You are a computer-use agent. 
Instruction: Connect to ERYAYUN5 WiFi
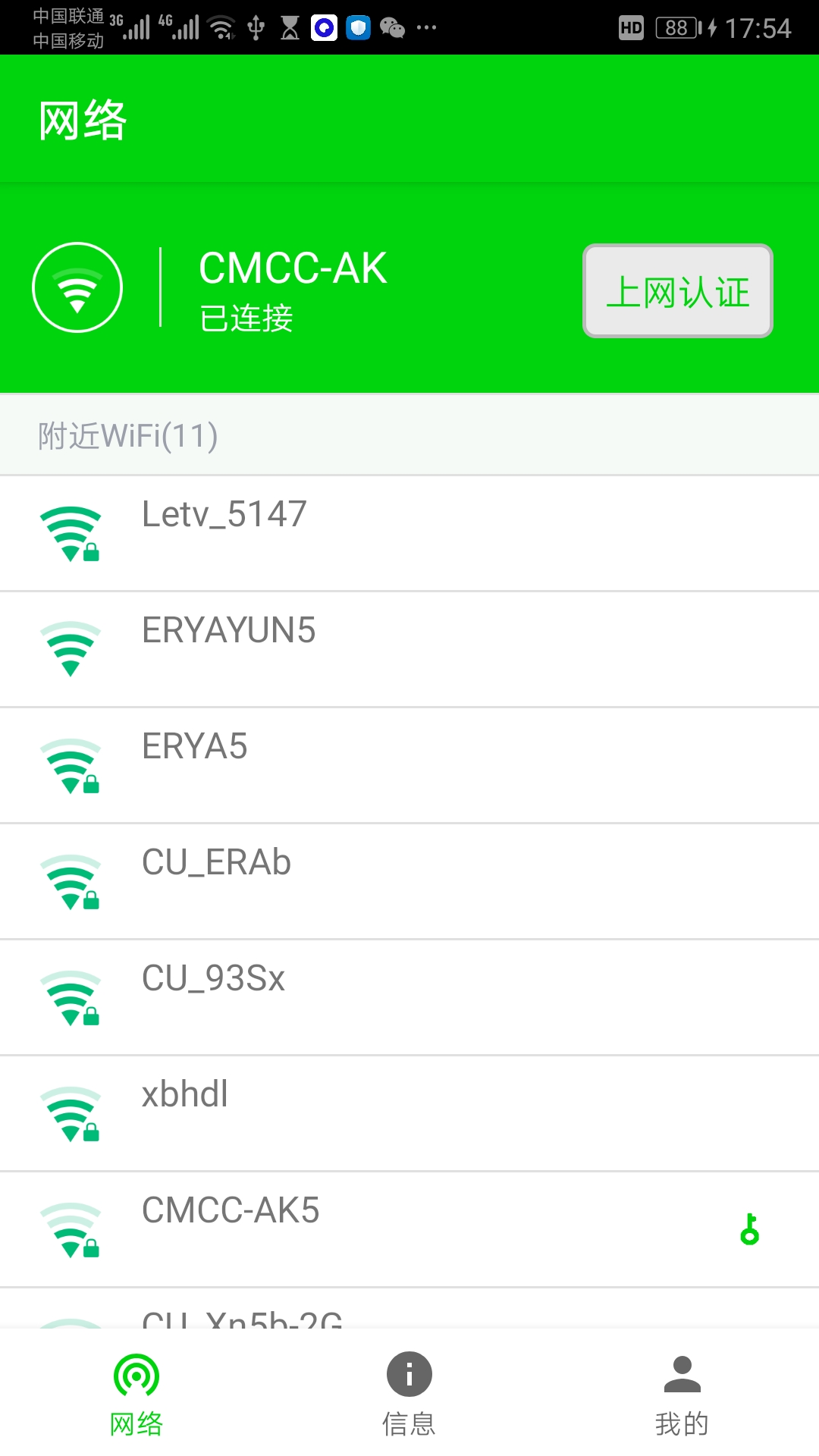[x=409, y=650]
